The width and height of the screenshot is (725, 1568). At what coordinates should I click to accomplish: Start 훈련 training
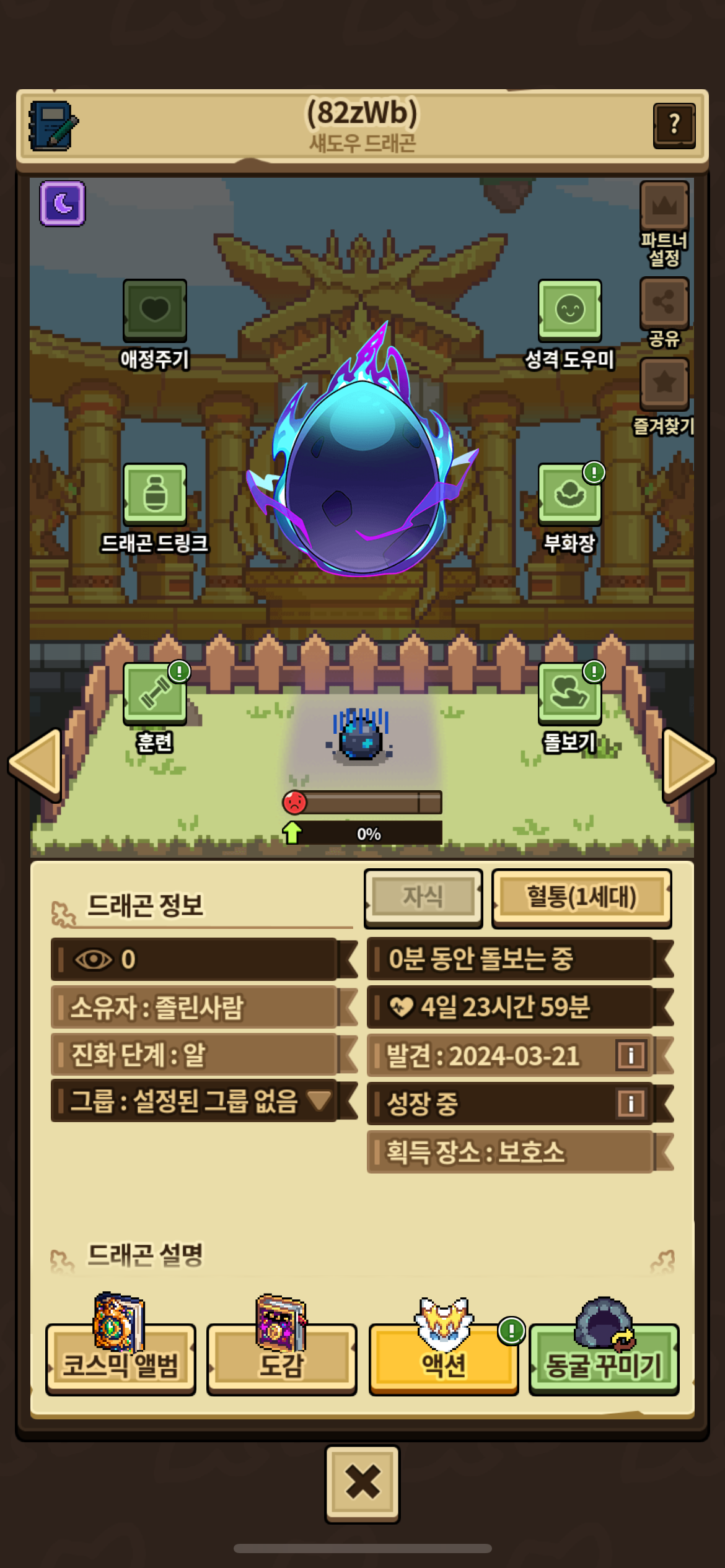click(154, 694)
